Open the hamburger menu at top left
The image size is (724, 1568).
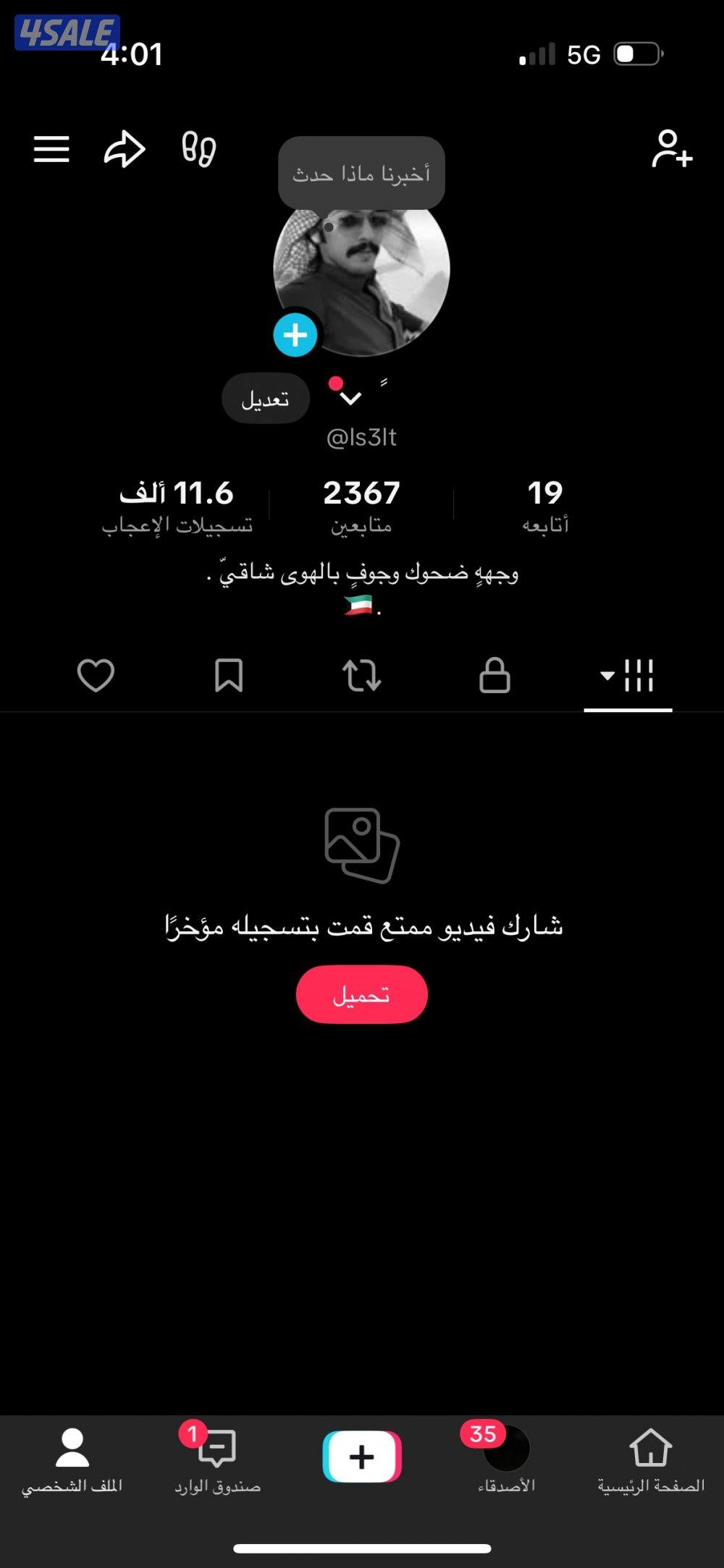click(51, 150)
